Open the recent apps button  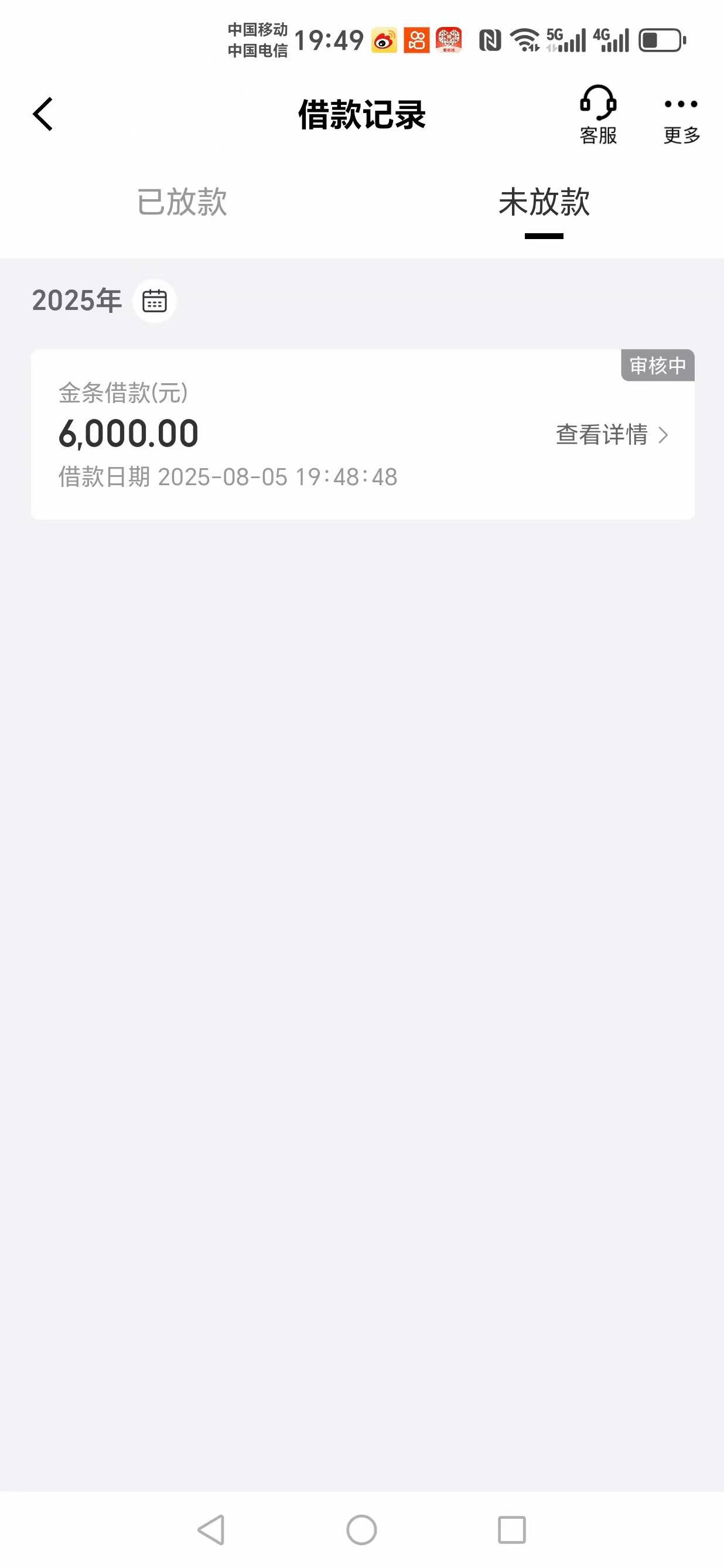tap(512, 1530)
